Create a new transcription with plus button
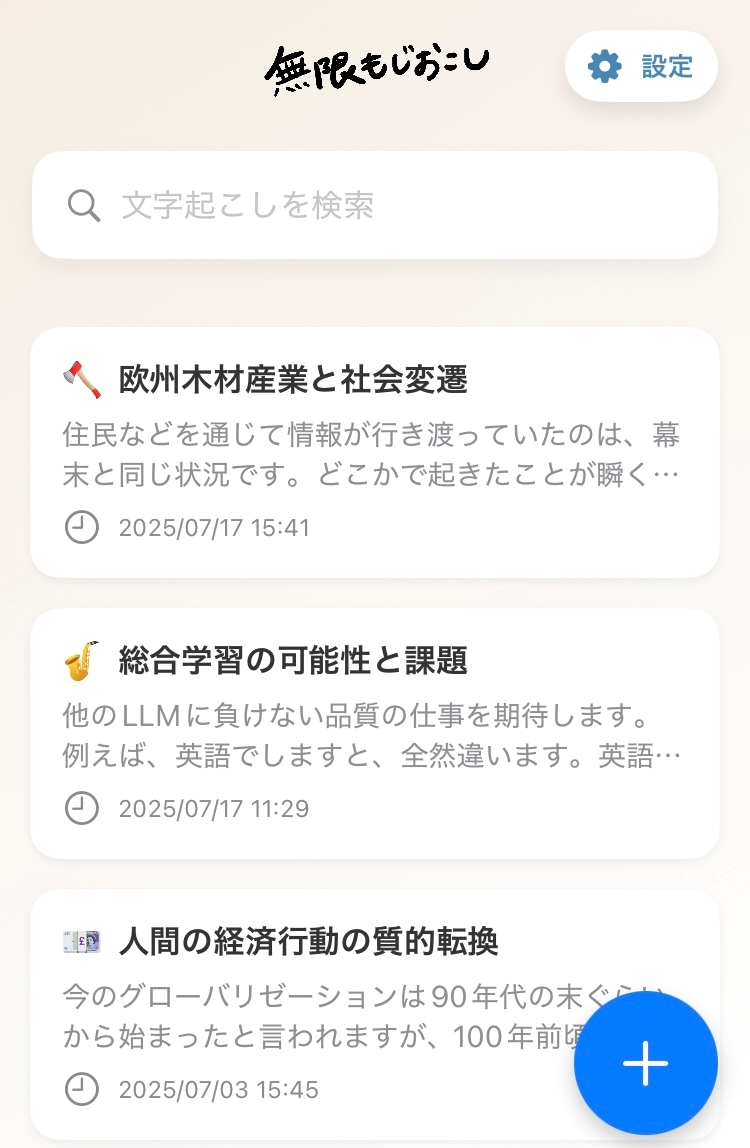 click(645, 1062)
